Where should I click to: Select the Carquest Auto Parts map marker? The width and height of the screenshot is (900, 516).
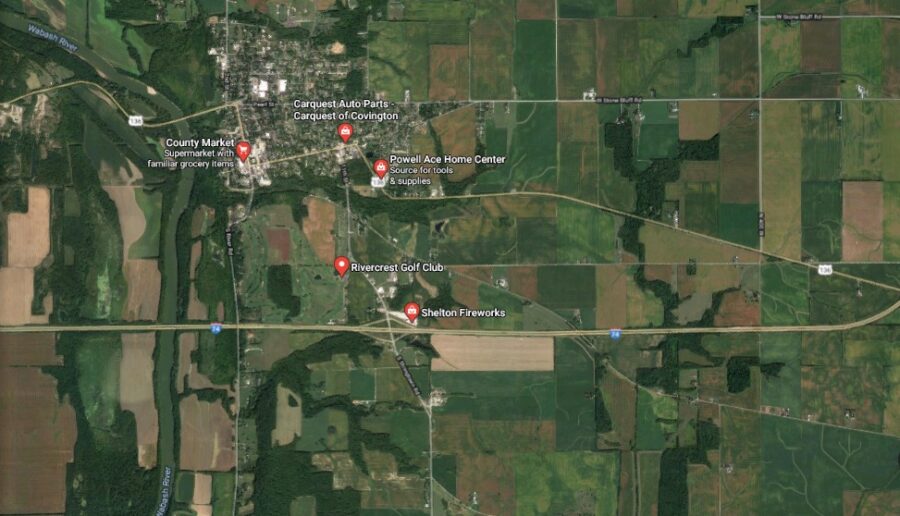point(345,132)
